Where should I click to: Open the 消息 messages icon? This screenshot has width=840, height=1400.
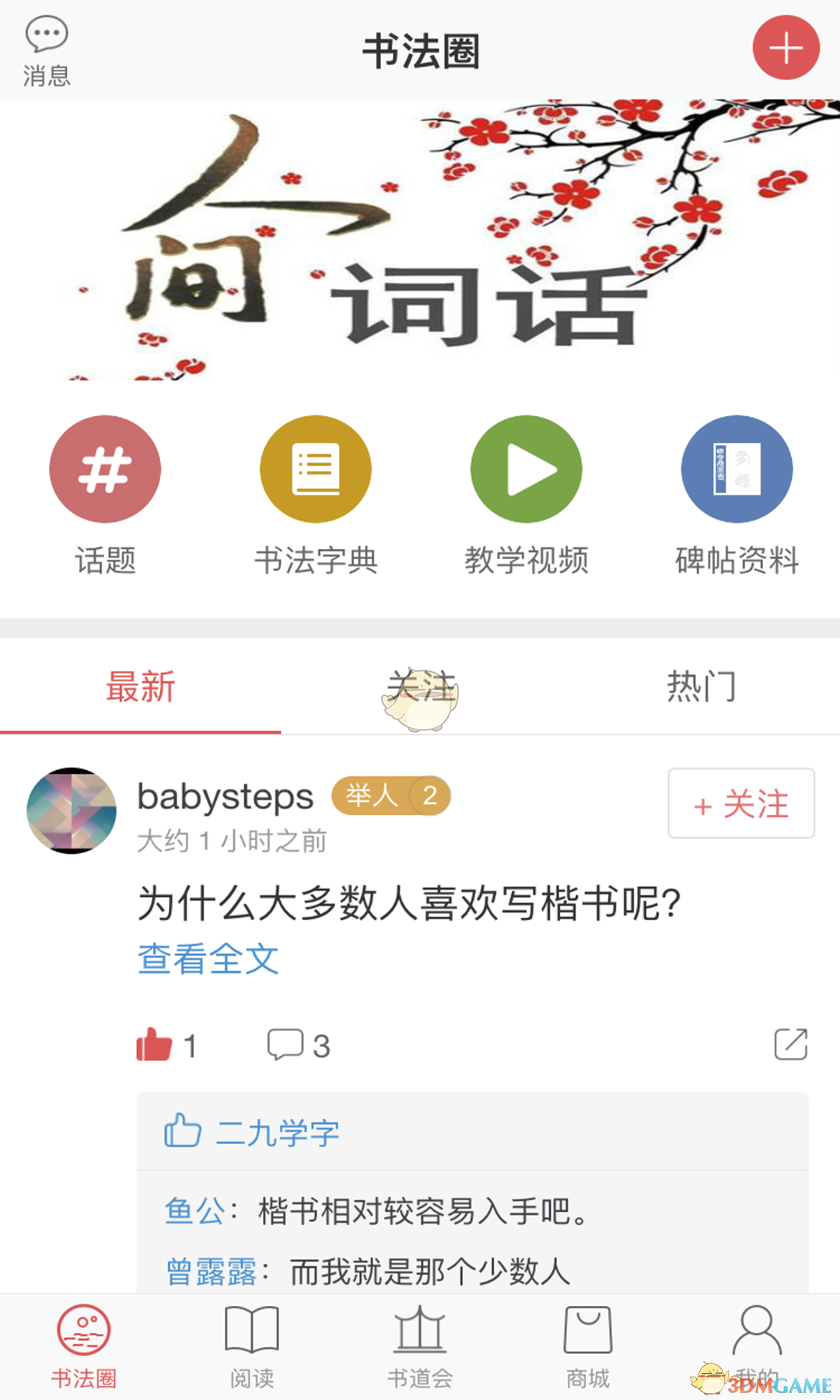(x=46, y=51)
